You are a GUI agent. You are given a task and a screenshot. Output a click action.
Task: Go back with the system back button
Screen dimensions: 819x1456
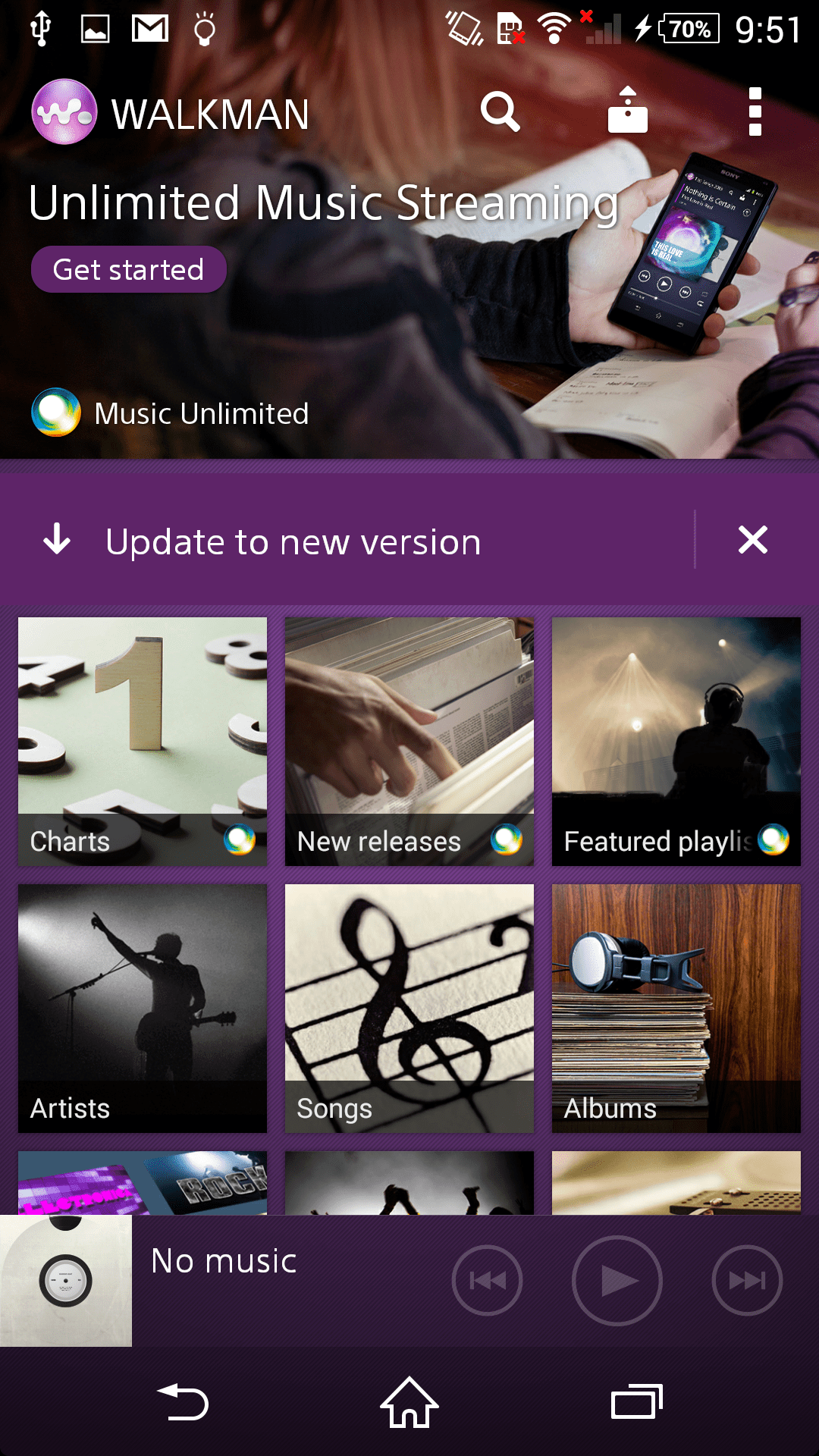182,1402
